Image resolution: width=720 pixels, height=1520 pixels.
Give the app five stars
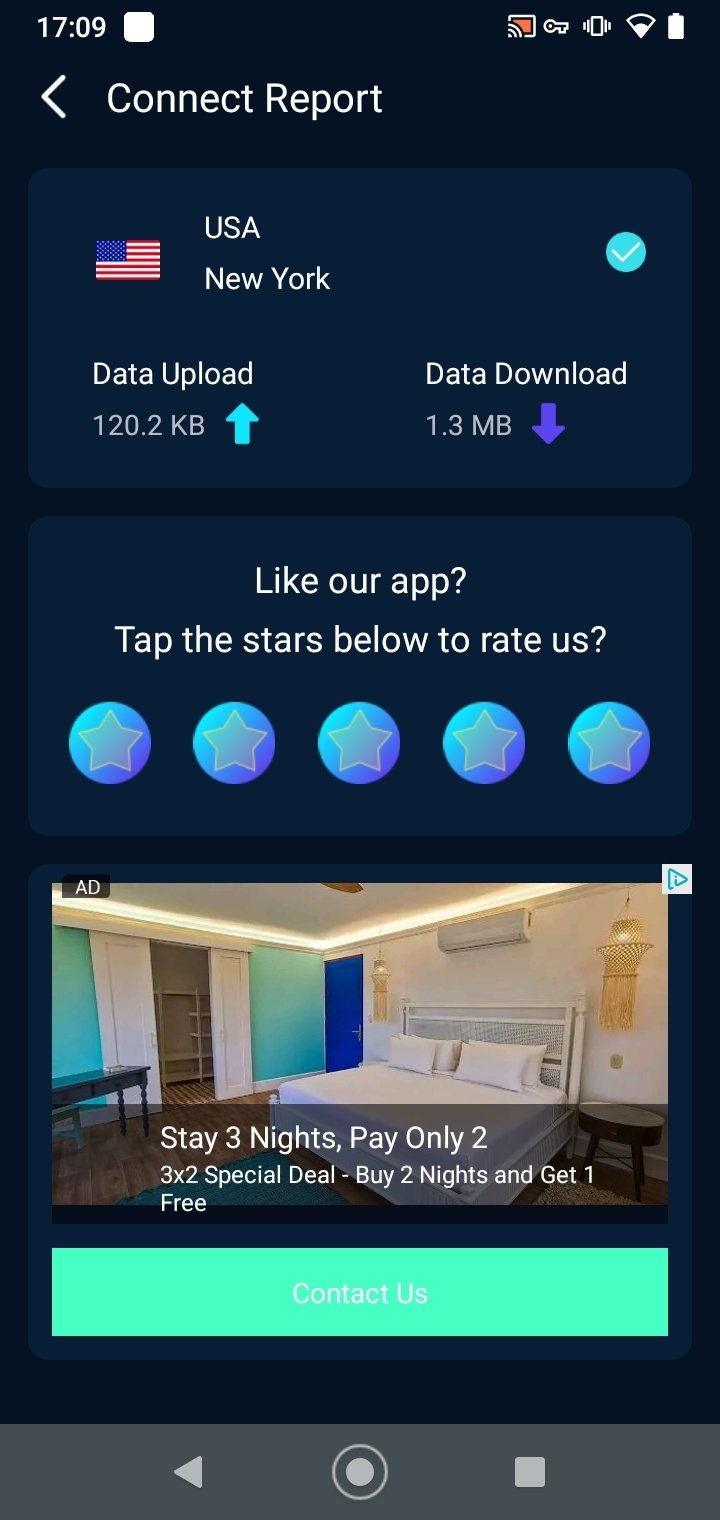pos(609,743)
